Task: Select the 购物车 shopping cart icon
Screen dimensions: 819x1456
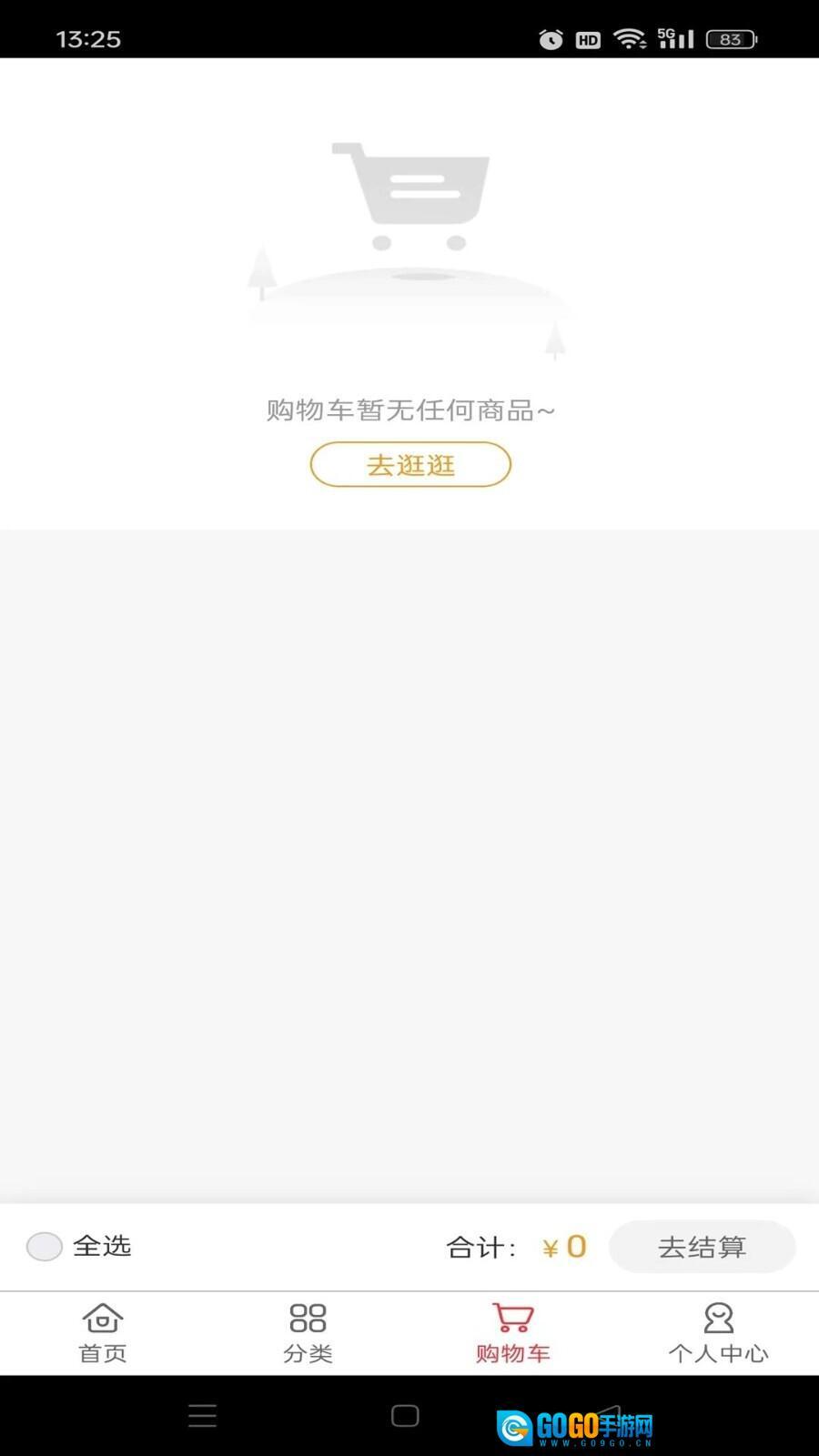Action: click(x=513, y=1318)
